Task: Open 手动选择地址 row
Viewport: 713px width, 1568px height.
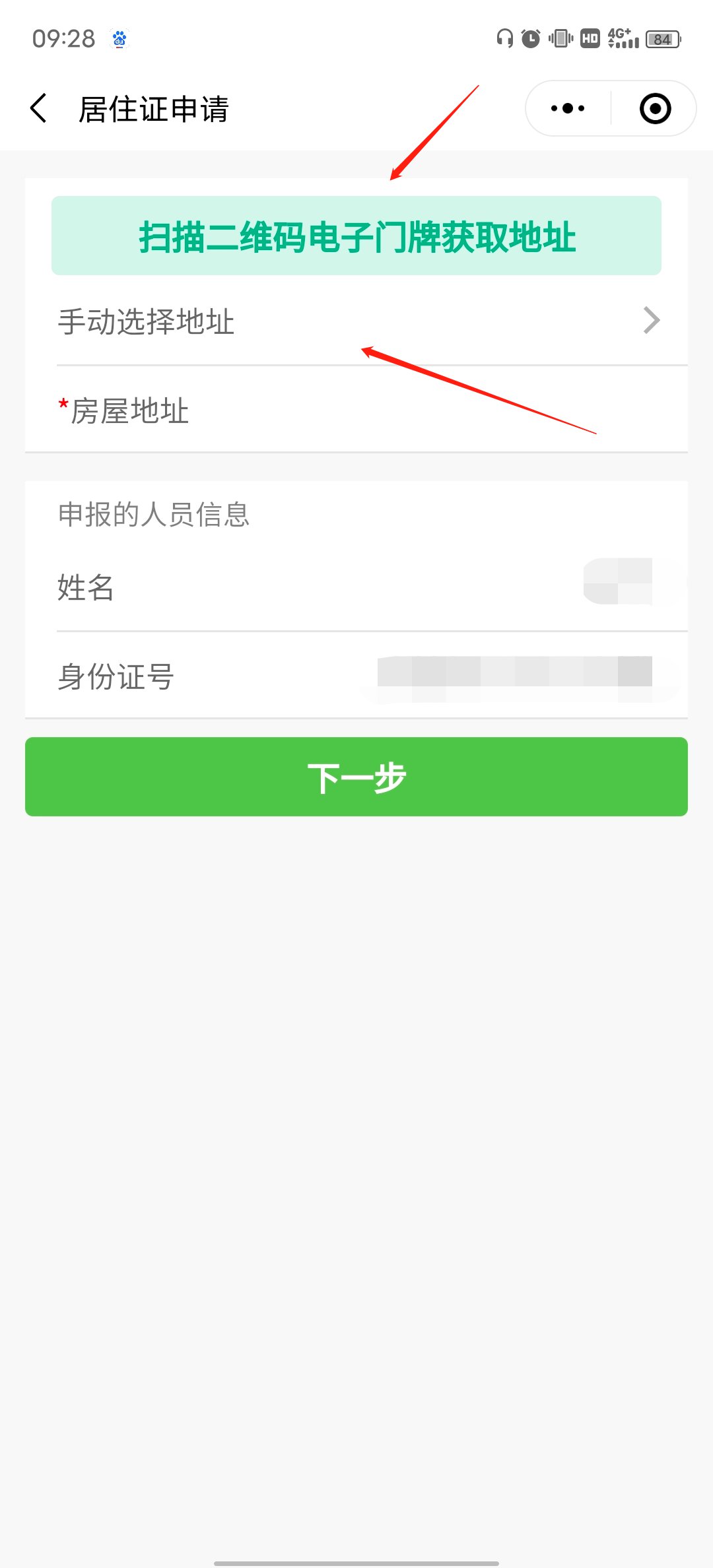Action: pos(356,321)
